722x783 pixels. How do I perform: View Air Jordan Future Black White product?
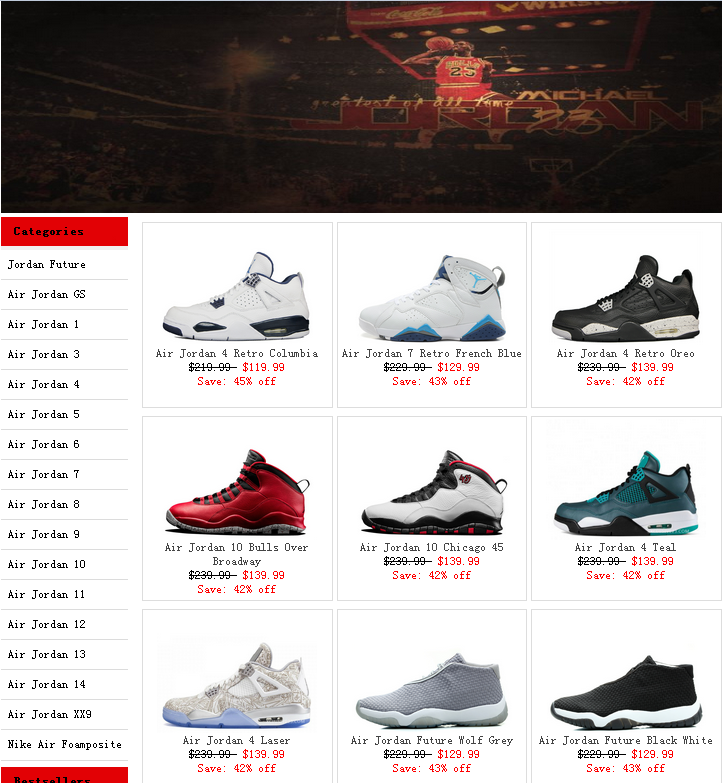pyautogui.click(x=625, y=741)
